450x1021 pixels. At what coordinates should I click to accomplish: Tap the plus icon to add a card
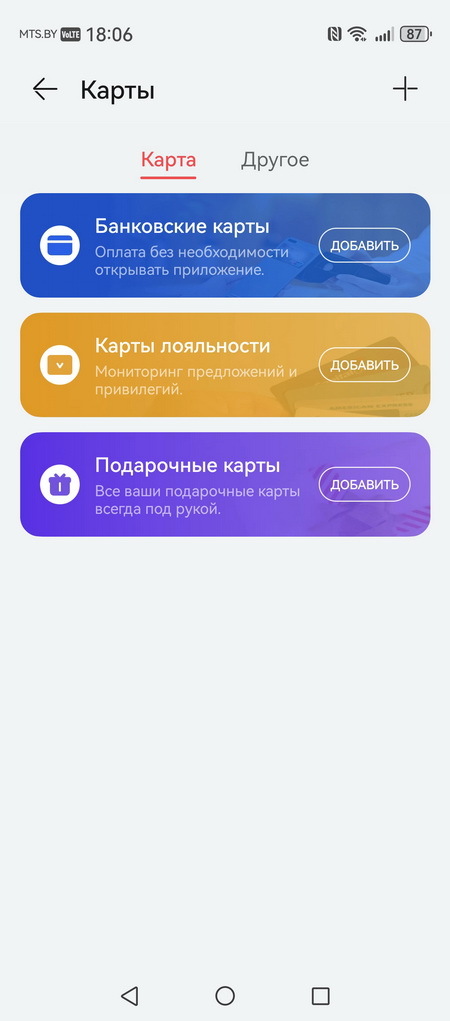click(x=405, y=89)
